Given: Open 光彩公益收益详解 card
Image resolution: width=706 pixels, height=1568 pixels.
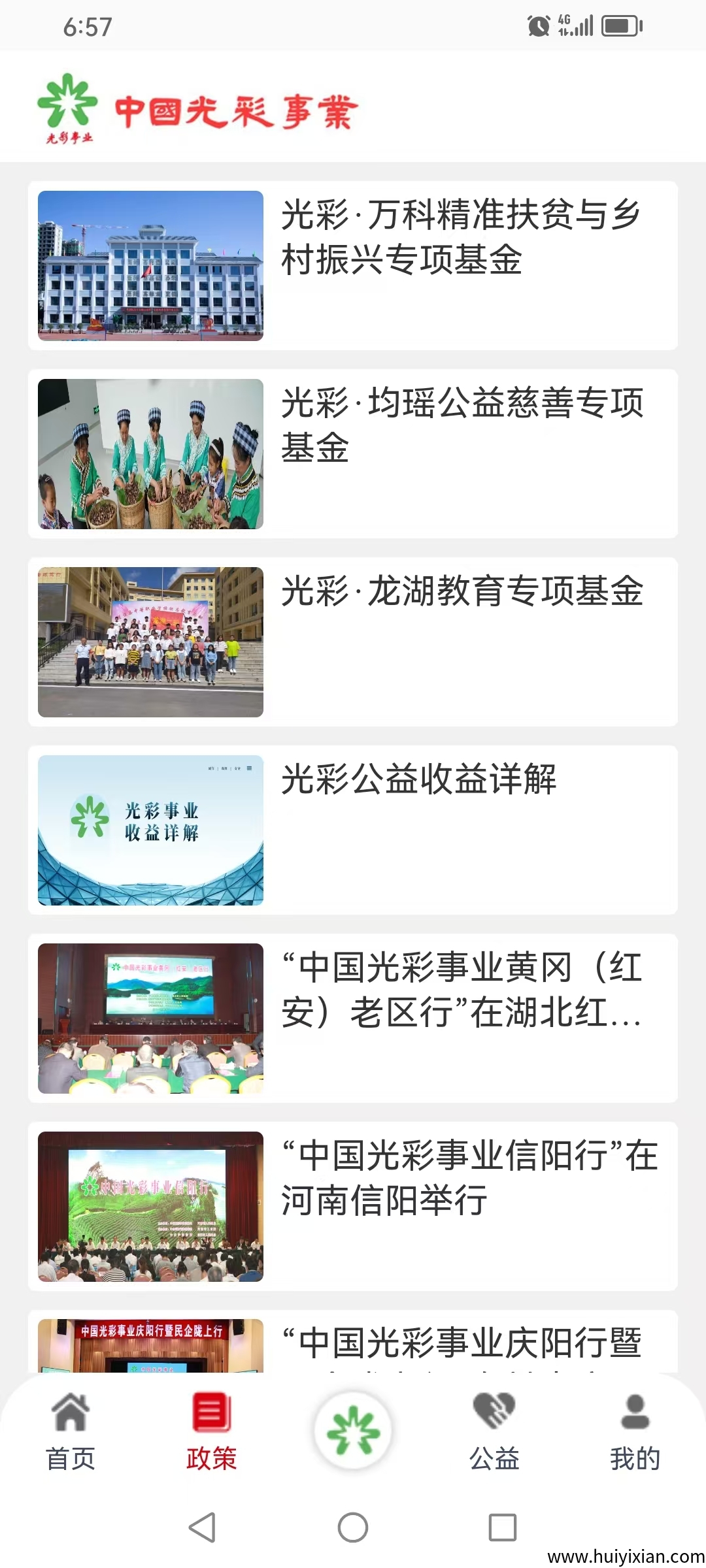Looking at the screenshot, I should pos(353,830).
